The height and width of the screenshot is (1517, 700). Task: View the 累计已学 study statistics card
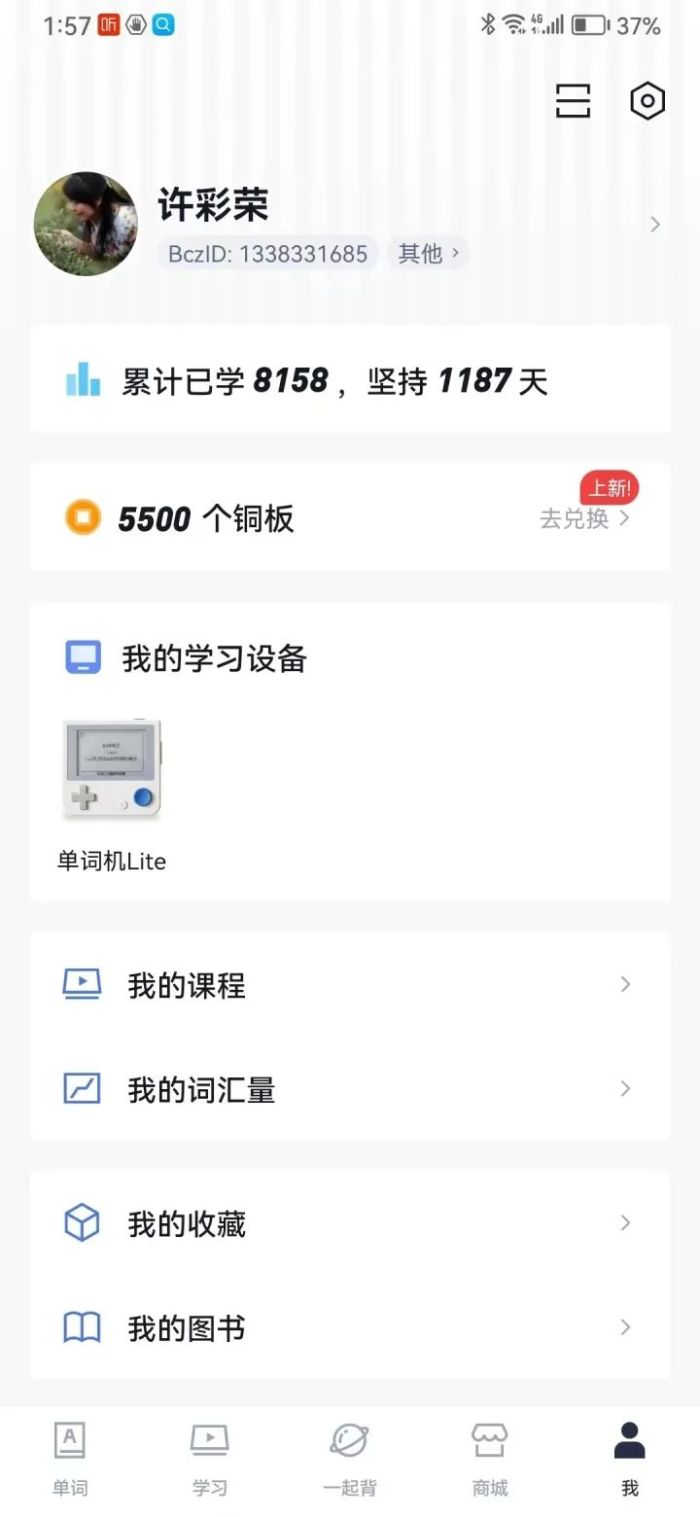pos(350,380)
